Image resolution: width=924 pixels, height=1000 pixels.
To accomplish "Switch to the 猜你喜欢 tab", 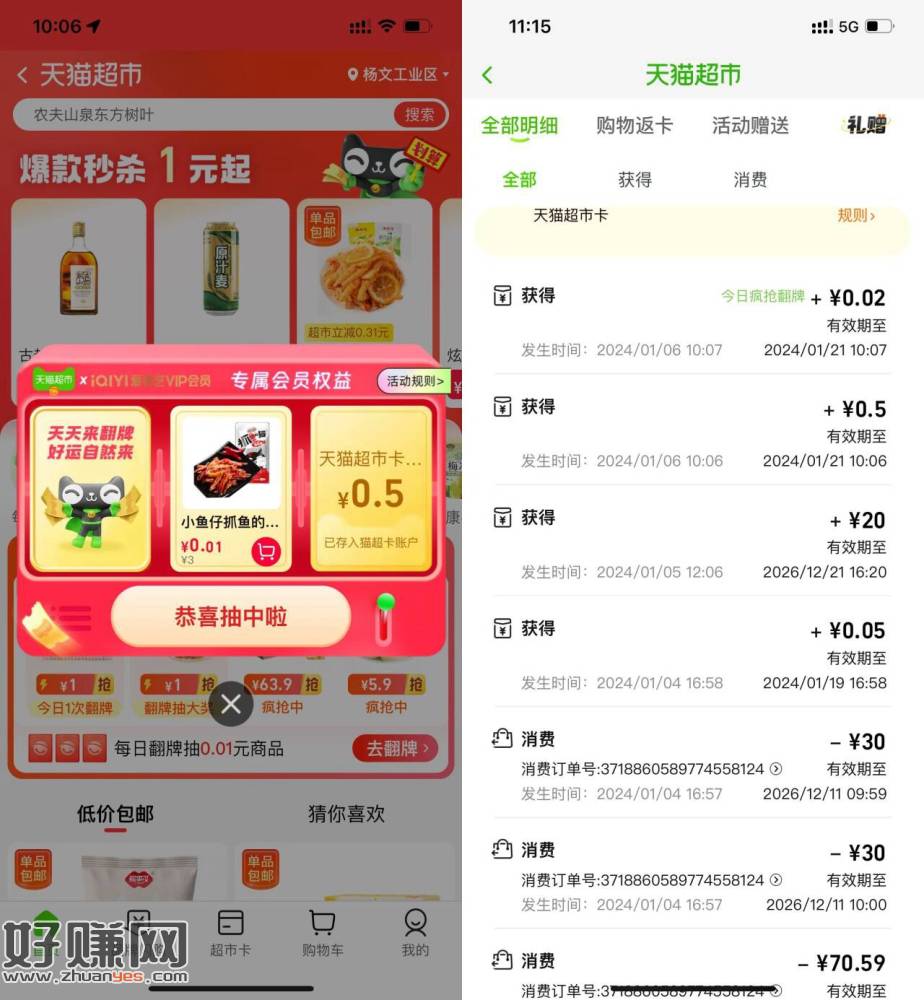I will coord(346,814).
